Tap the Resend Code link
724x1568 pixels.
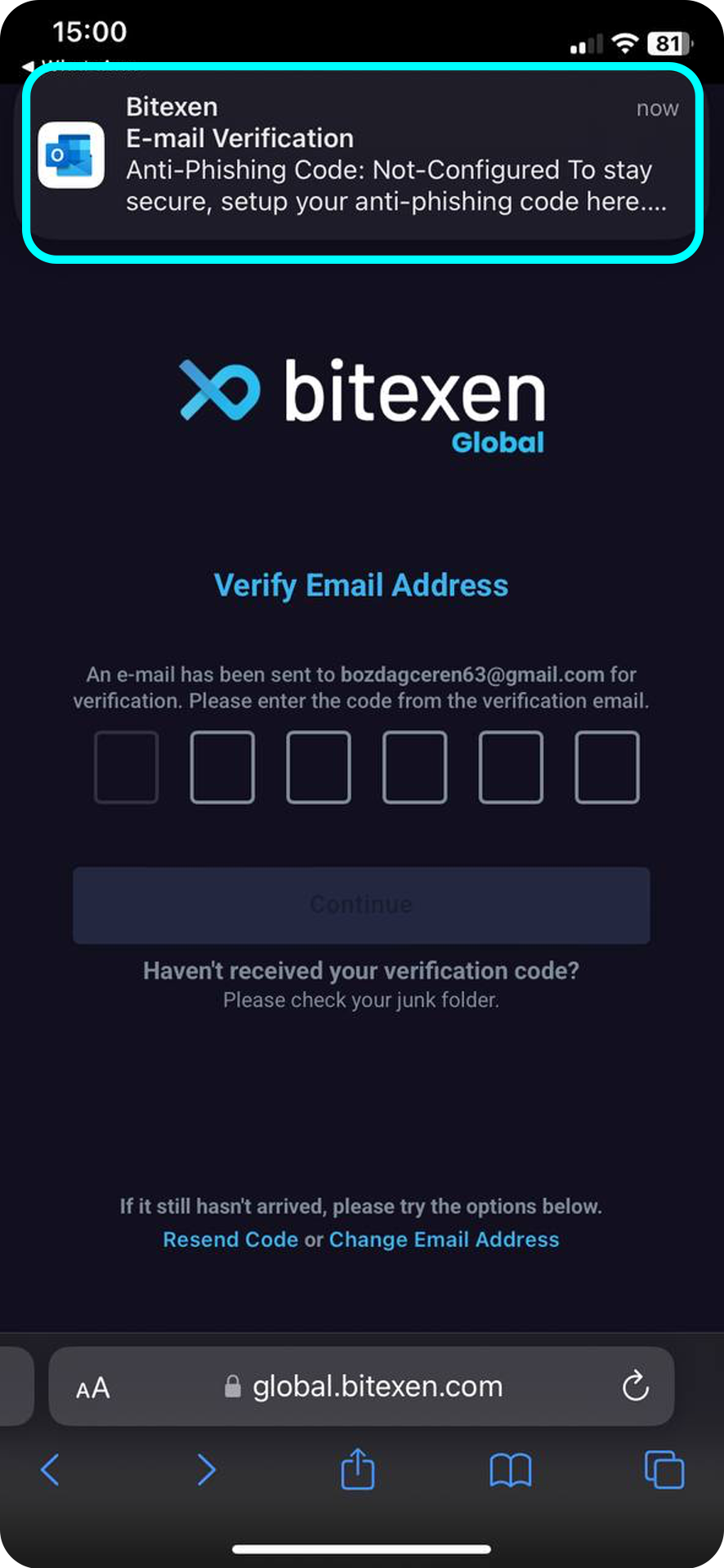230,1239
